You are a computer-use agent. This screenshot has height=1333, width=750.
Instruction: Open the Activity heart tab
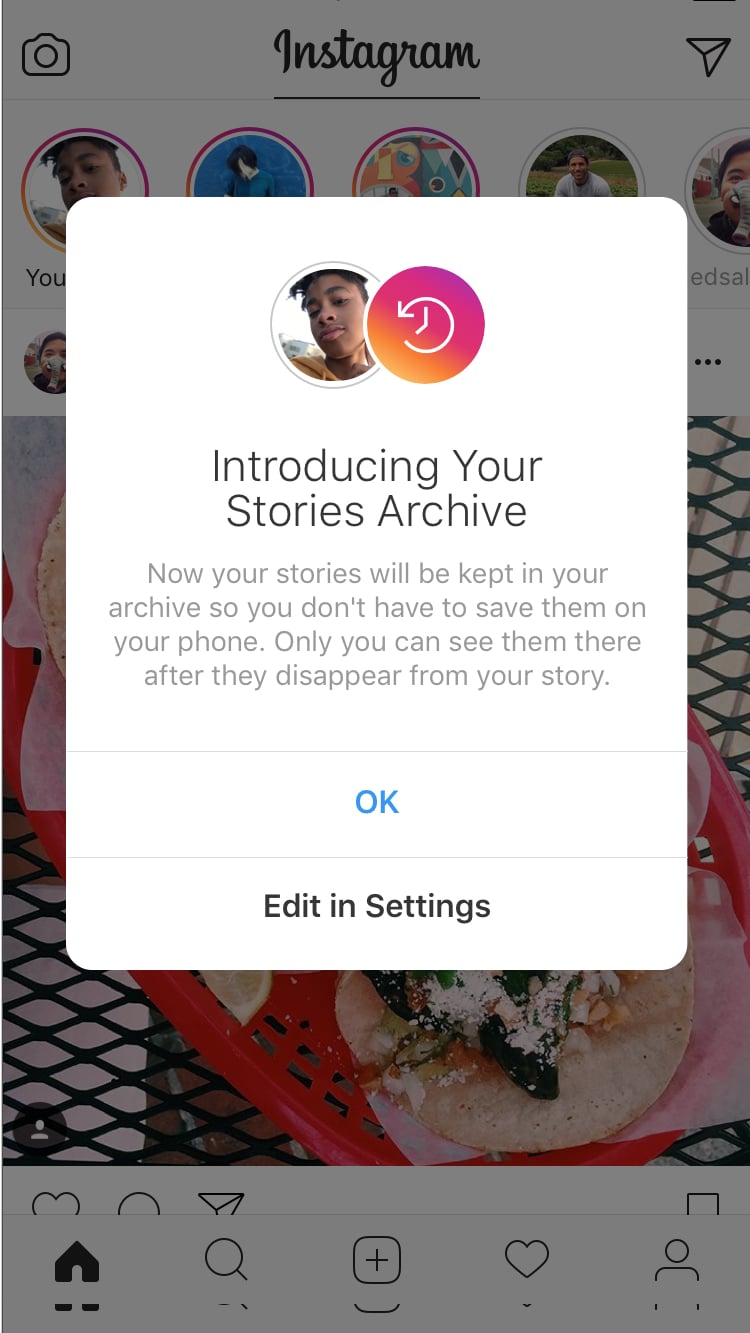[526, 1260]
